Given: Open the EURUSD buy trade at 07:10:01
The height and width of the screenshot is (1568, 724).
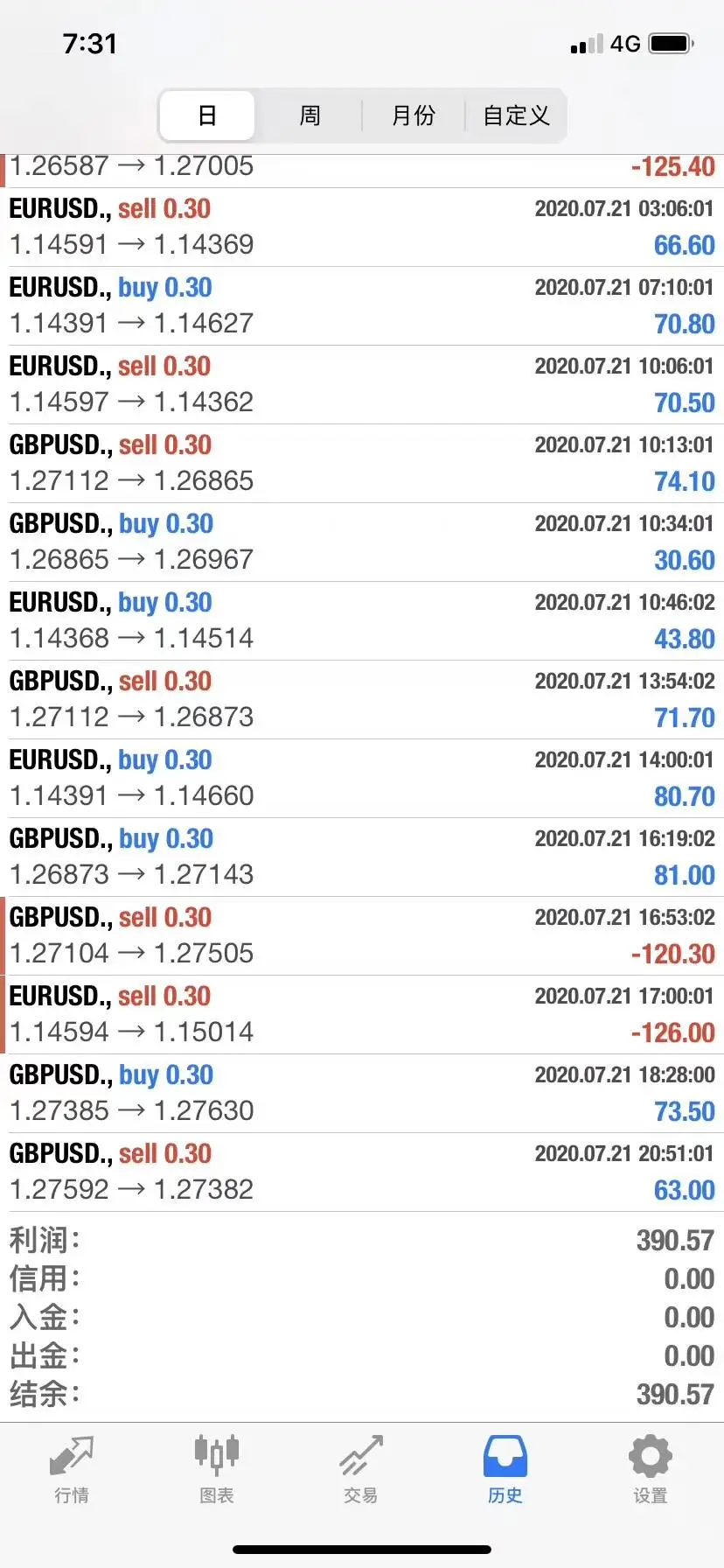Looking at the screenshot, I should (362, 306).
